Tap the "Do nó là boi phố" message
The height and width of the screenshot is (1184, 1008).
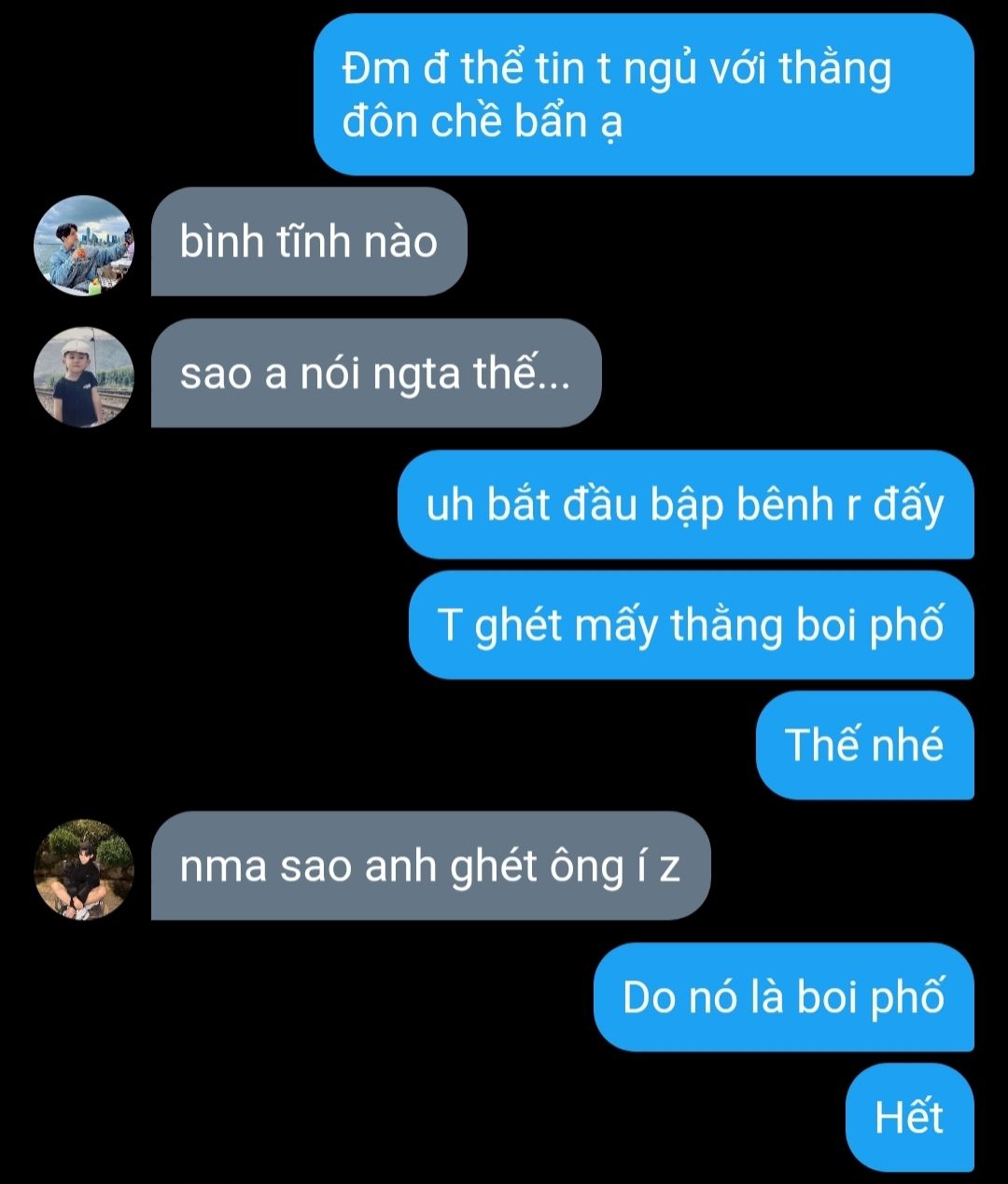(783, 997)
